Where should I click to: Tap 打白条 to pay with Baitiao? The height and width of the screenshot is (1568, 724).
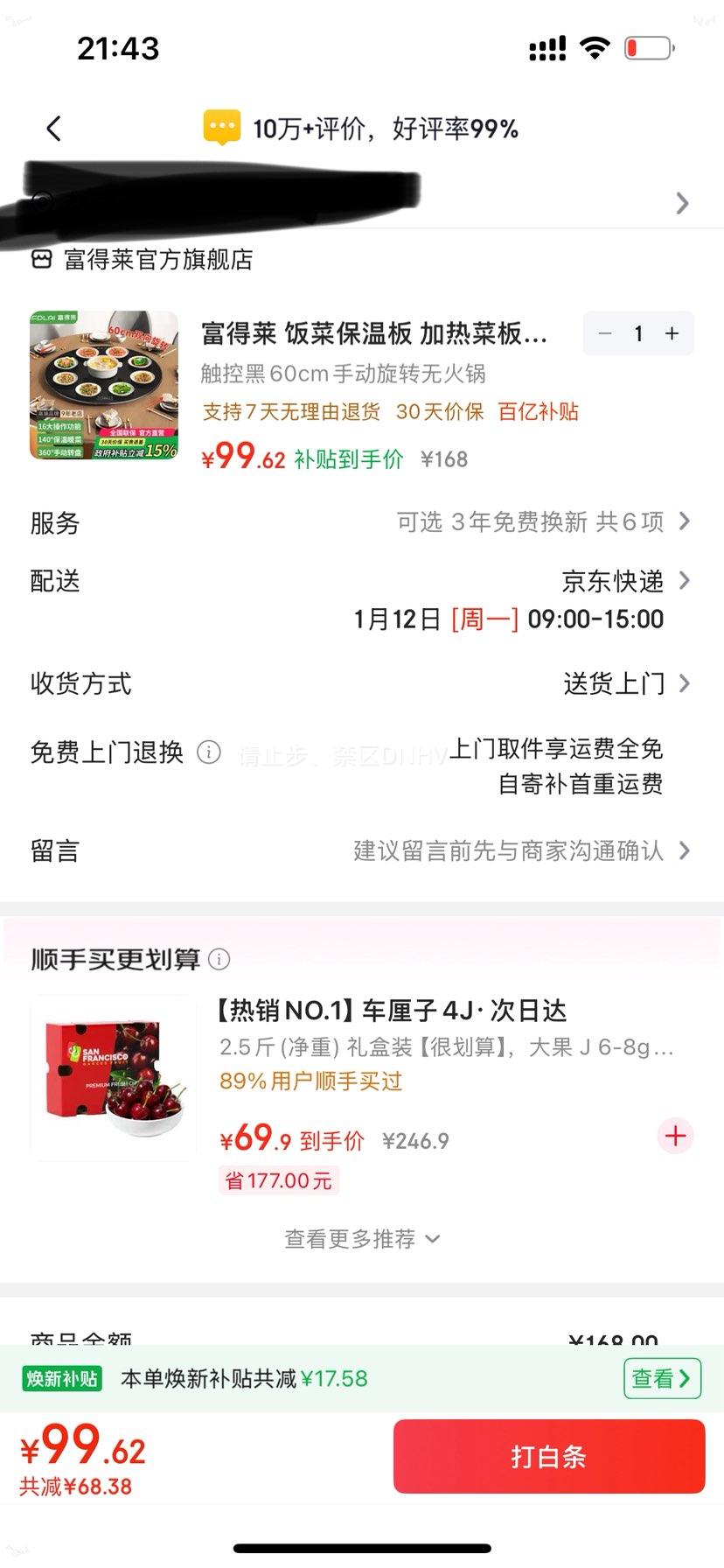[x=549, y=1456]
